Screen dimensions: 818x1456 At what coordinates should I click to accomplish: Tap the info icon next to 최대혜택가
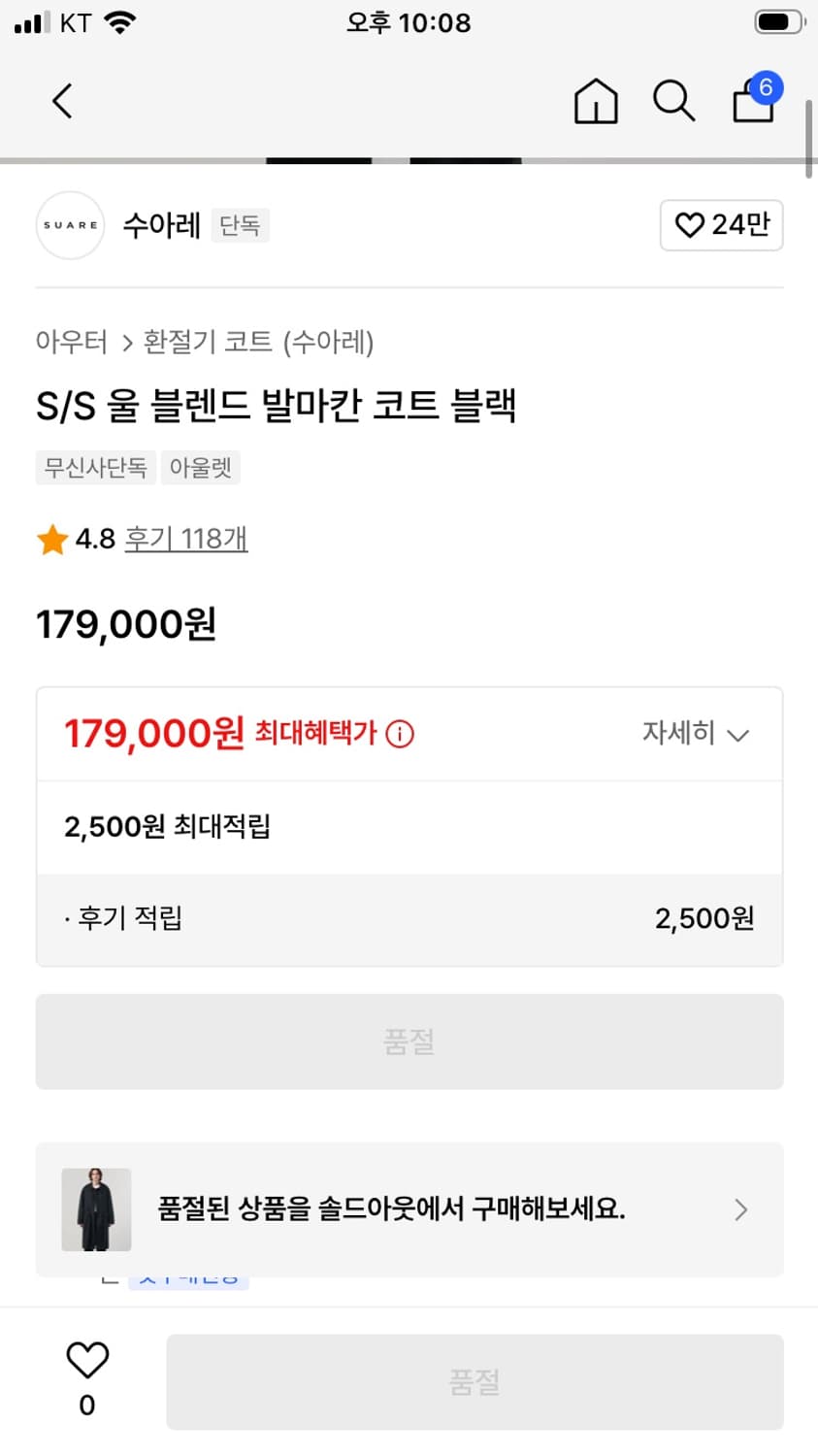(x=399, y=735)
